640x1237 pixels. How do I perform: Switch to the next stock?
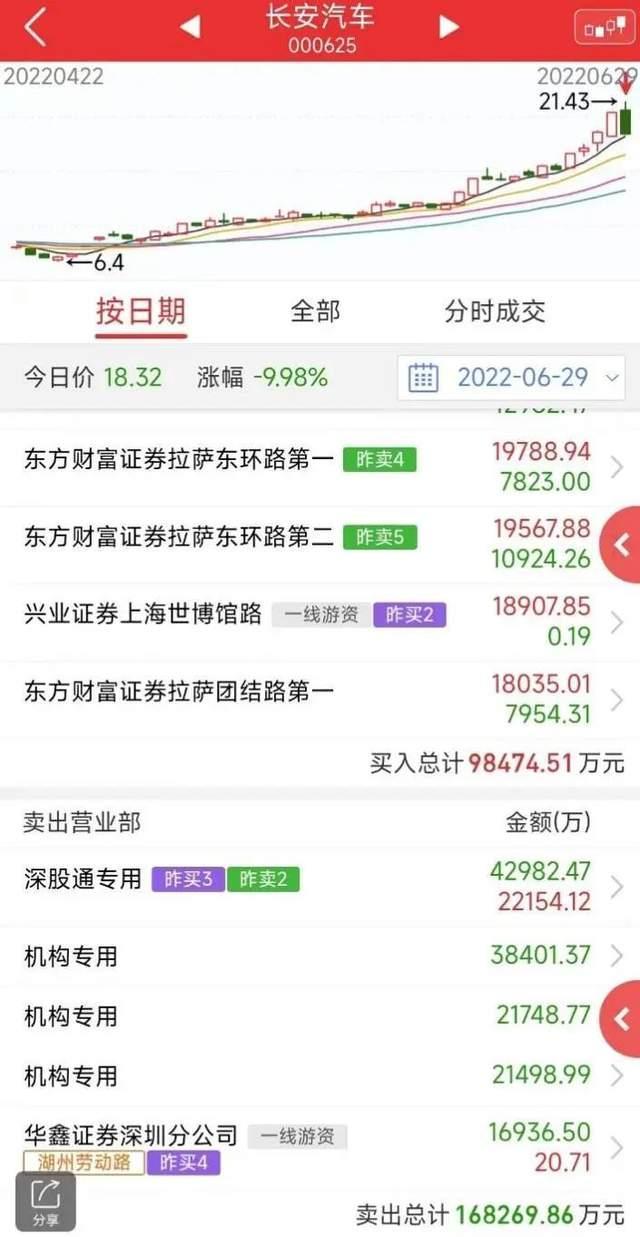[x=449, y=28]
